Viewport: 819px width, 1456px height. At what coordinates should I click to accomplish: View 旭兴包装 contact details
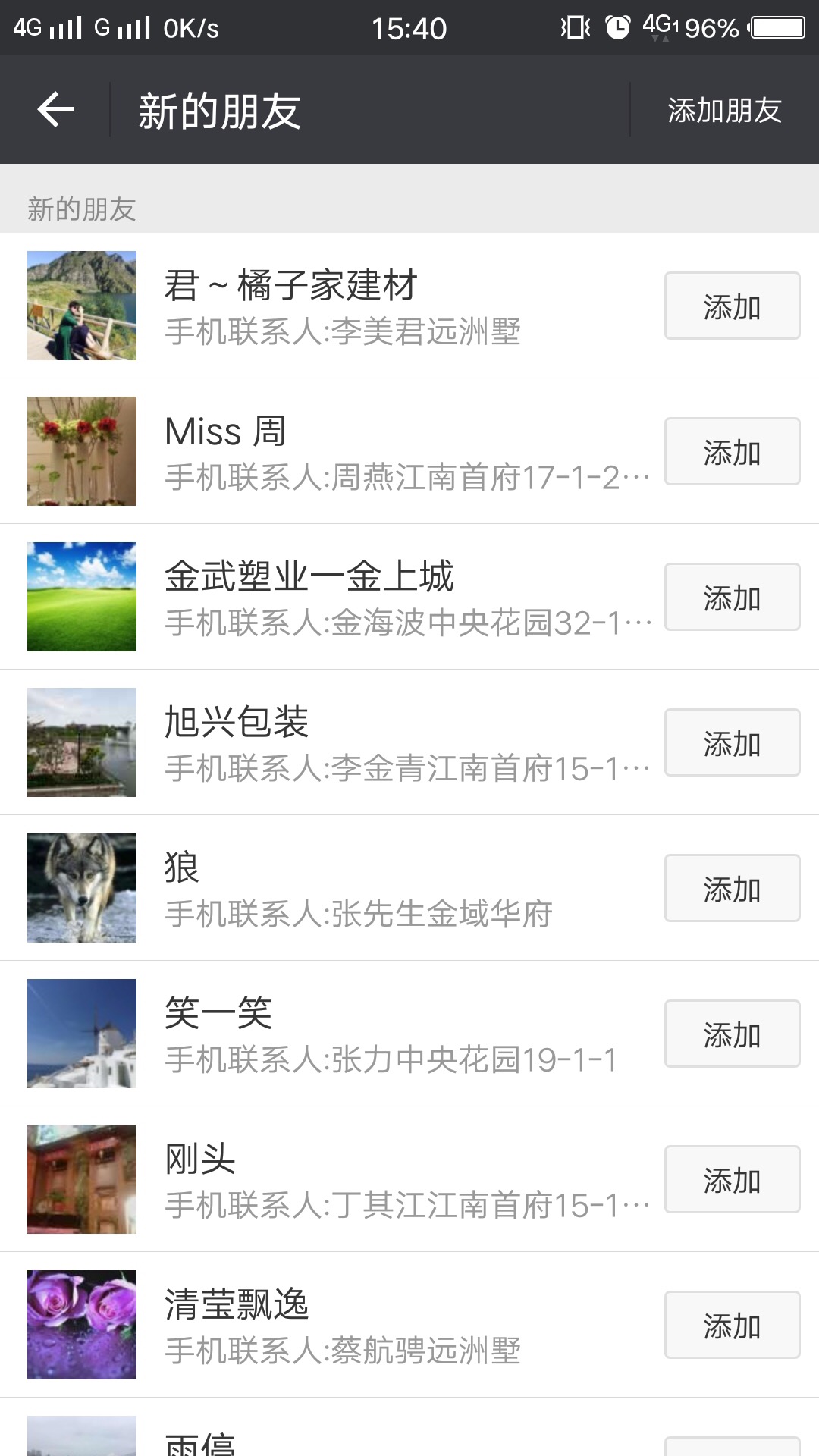tap(409, 742)
